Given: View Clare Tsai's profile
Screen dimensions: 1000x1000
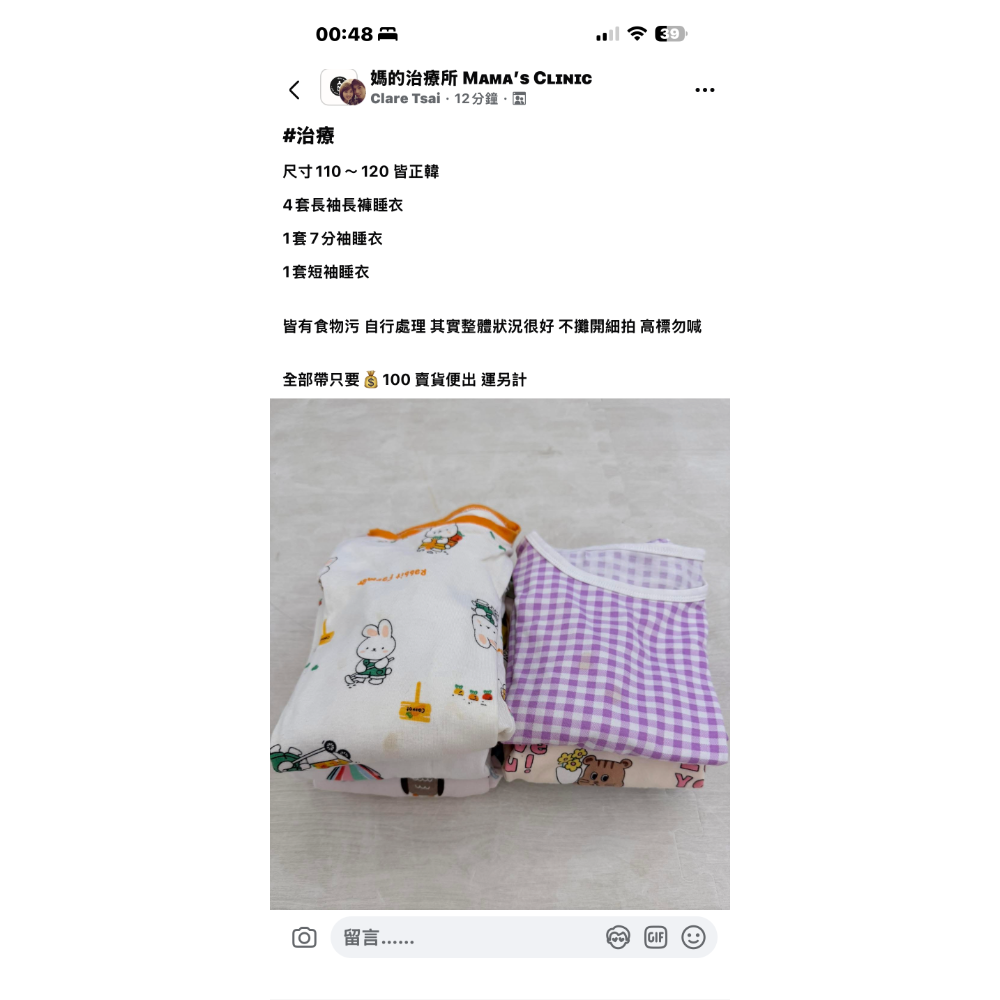Looking at the screenshot, I should click(x=403, y=99).
